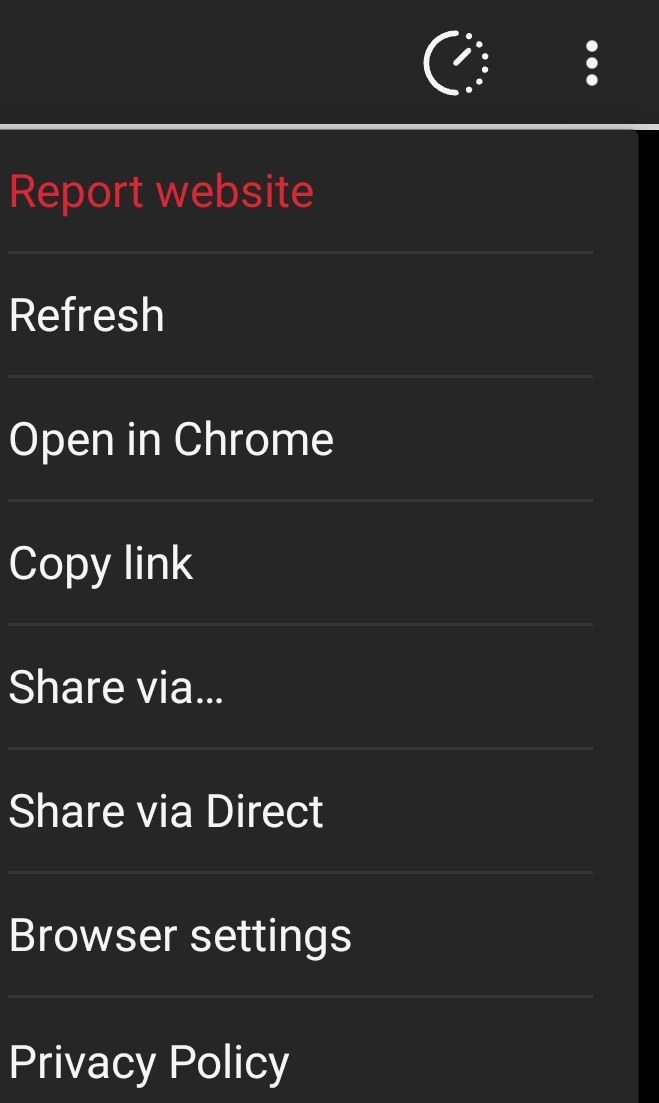Refresh the current page
The image size is (659, 1103).
point(87,315)
